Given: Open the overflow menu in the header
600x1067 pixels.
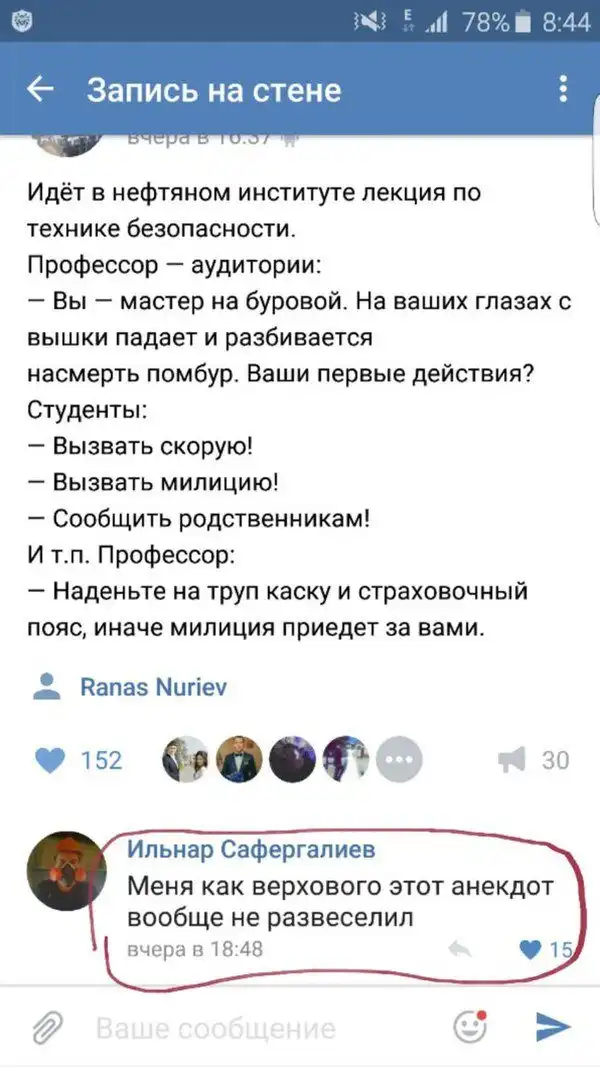Looking at the screenshot, I should (x=565, y=90).
